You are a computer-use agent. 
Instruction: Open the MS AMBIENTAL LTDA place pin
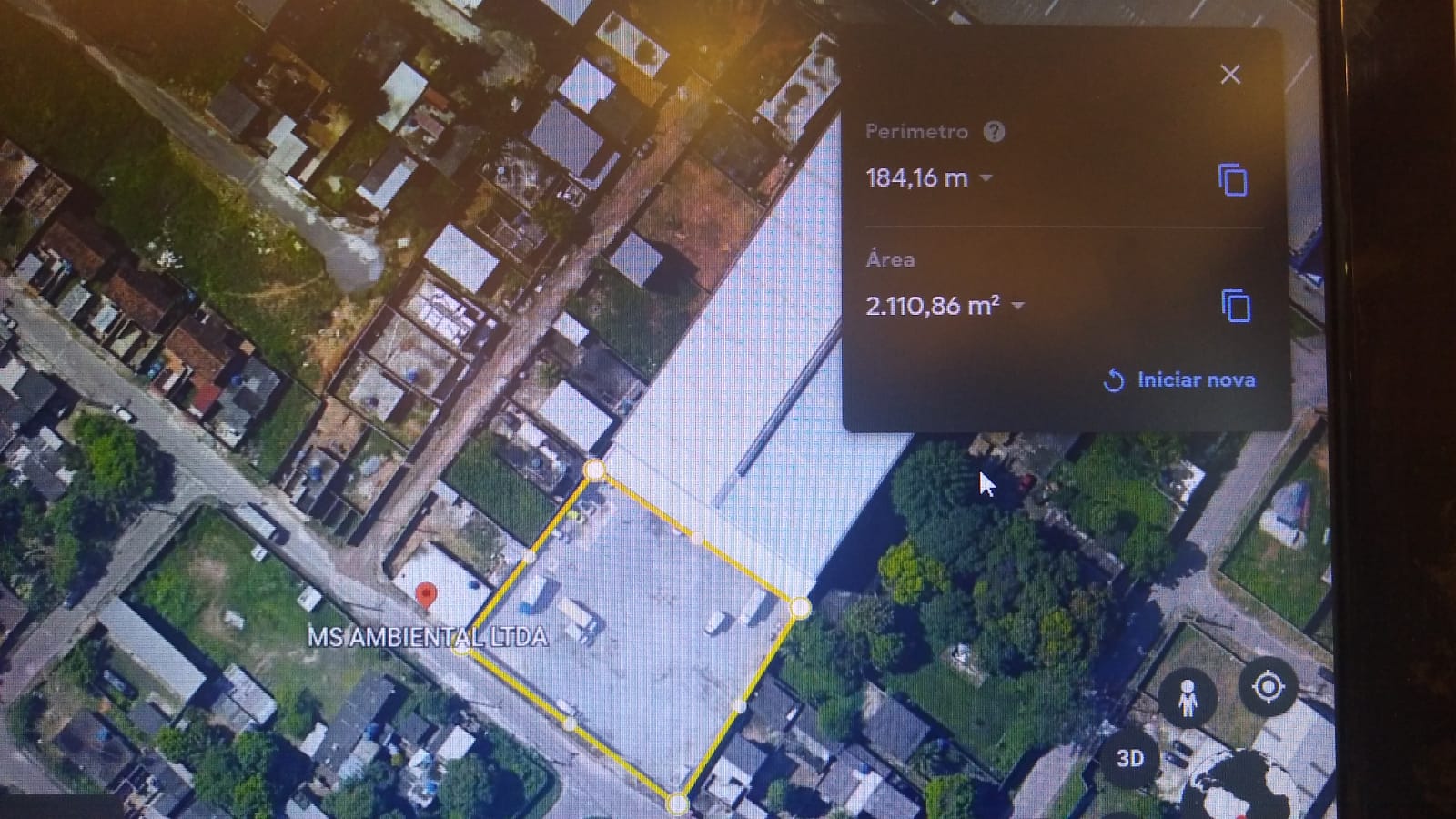coord(425,597)
